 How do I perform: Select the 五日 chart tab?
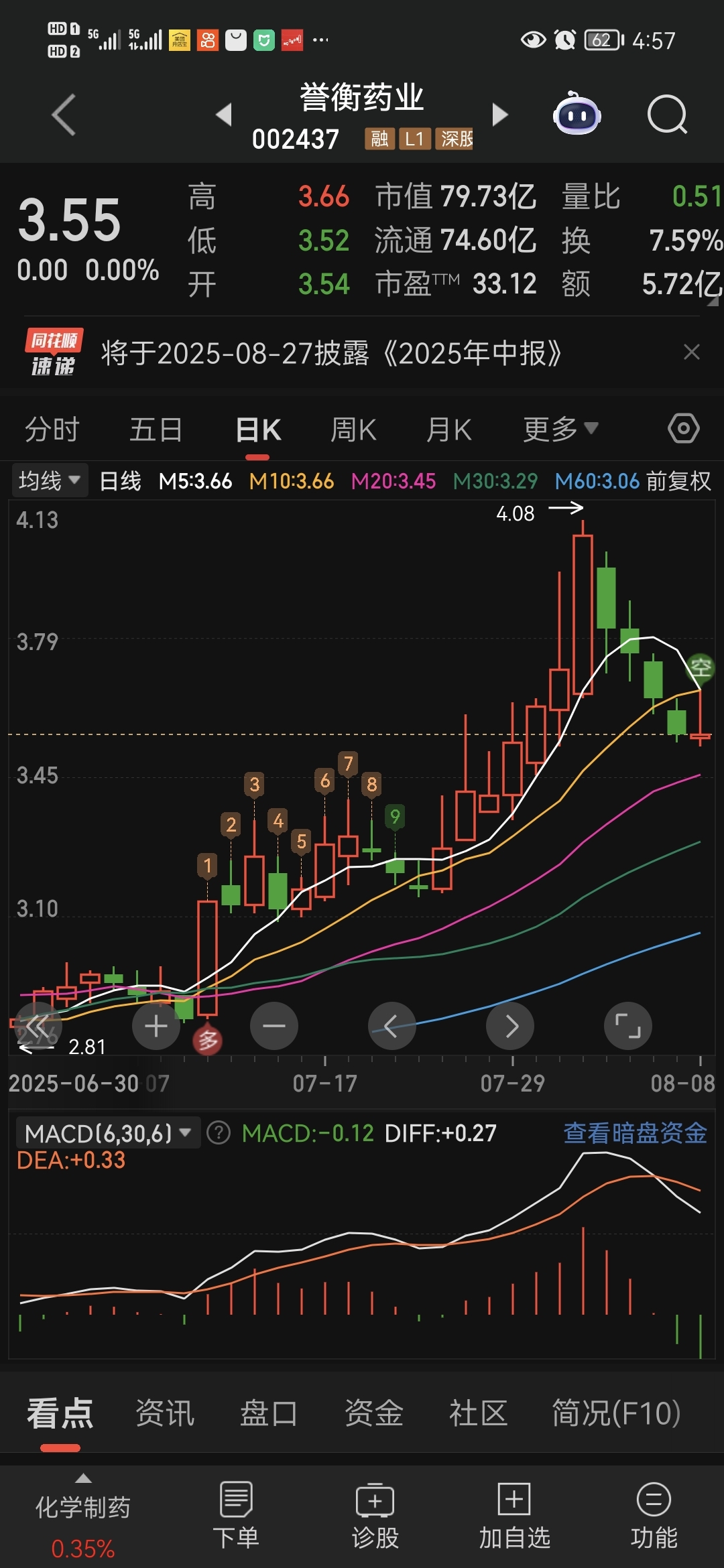click(x=156, y=430)
